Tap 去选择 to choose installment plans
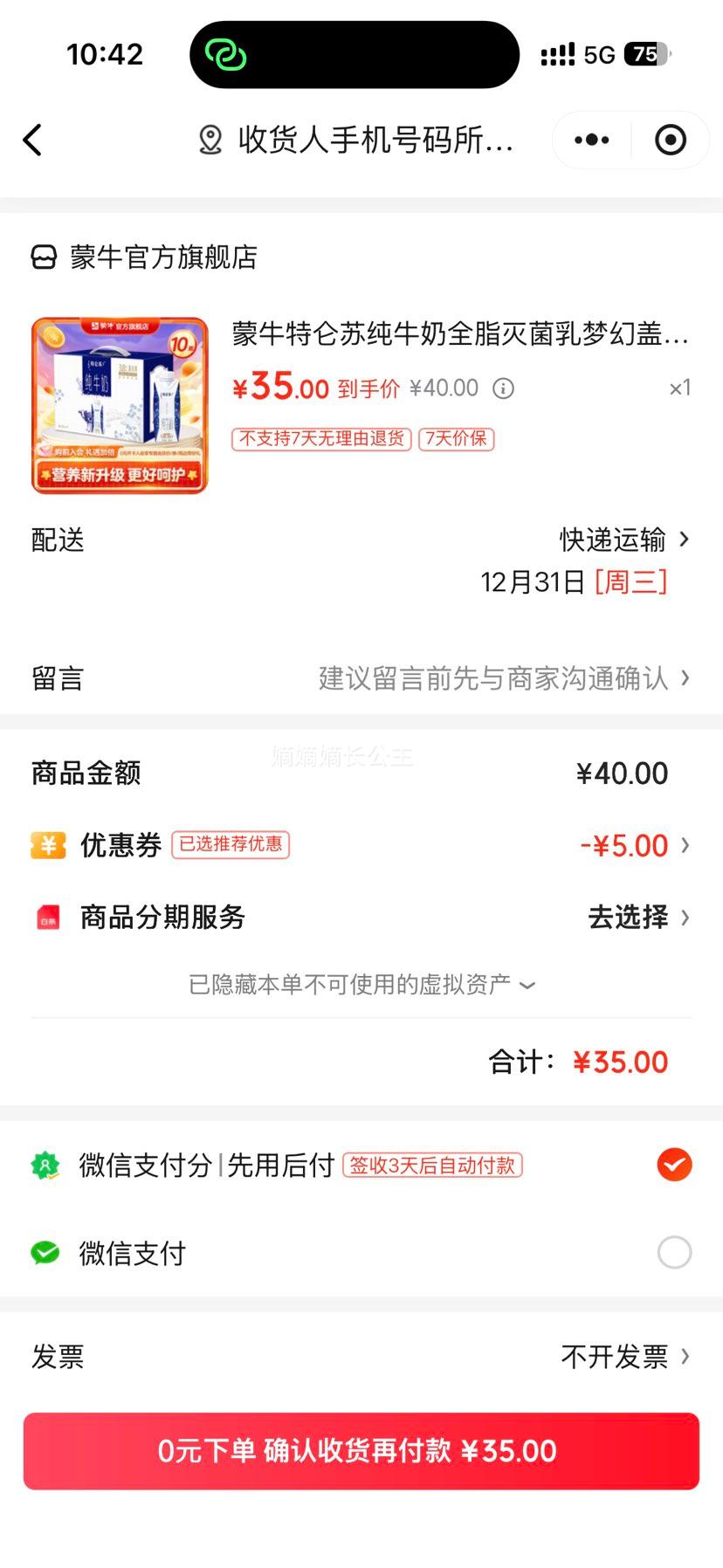 tap(627, 918)
